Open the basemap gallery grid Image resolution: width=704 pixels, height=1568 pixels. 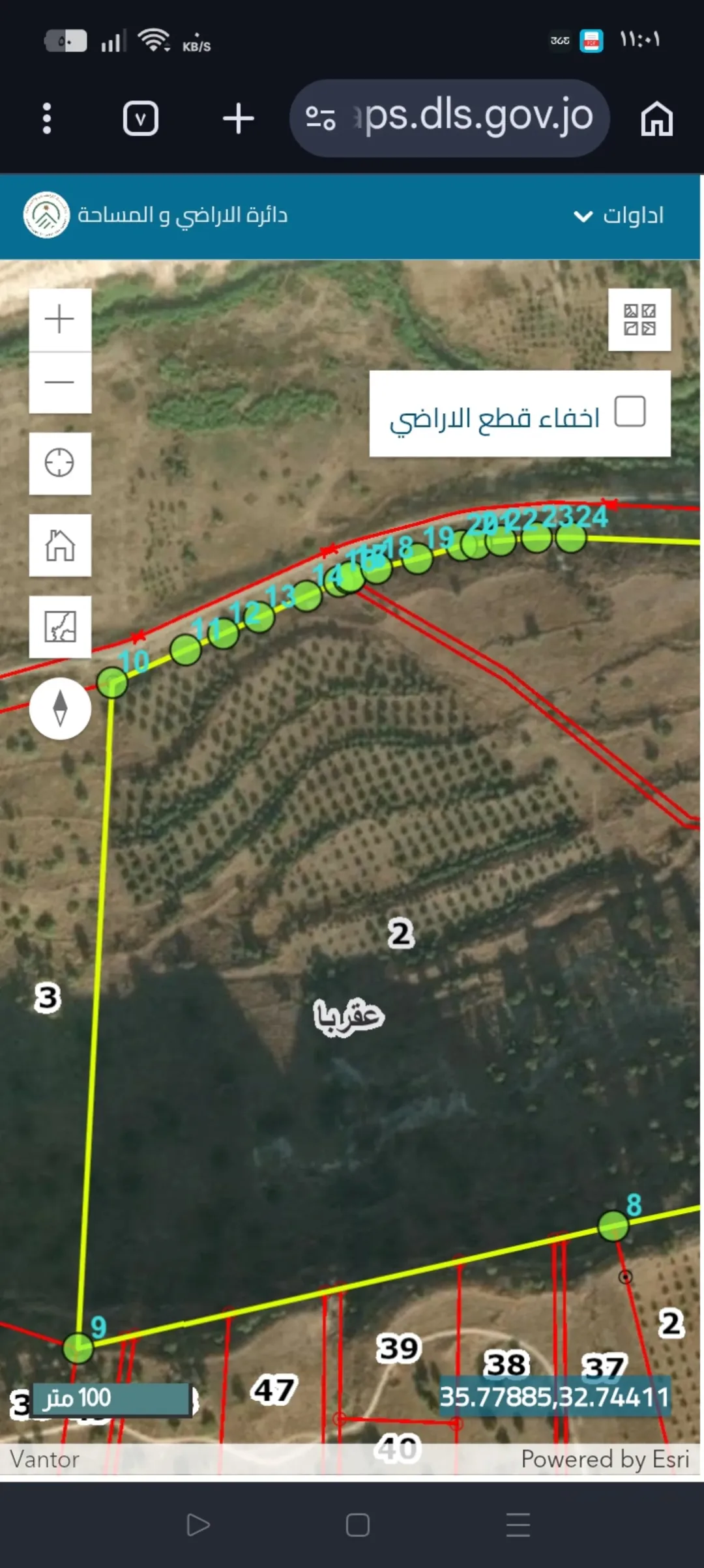[x=639, y=320]
